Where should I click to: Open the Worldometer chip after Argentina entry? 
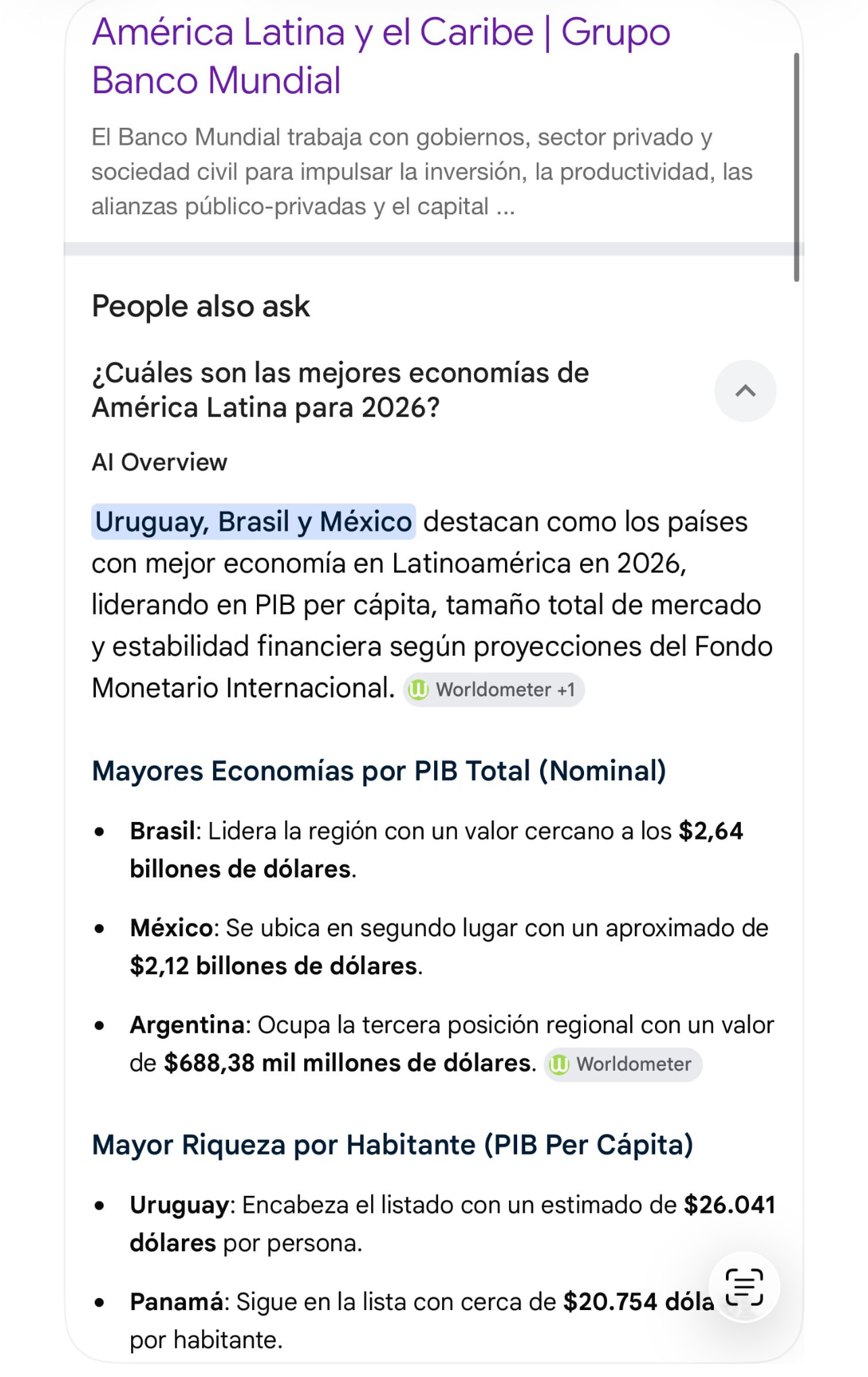[x=623, y=1064]
